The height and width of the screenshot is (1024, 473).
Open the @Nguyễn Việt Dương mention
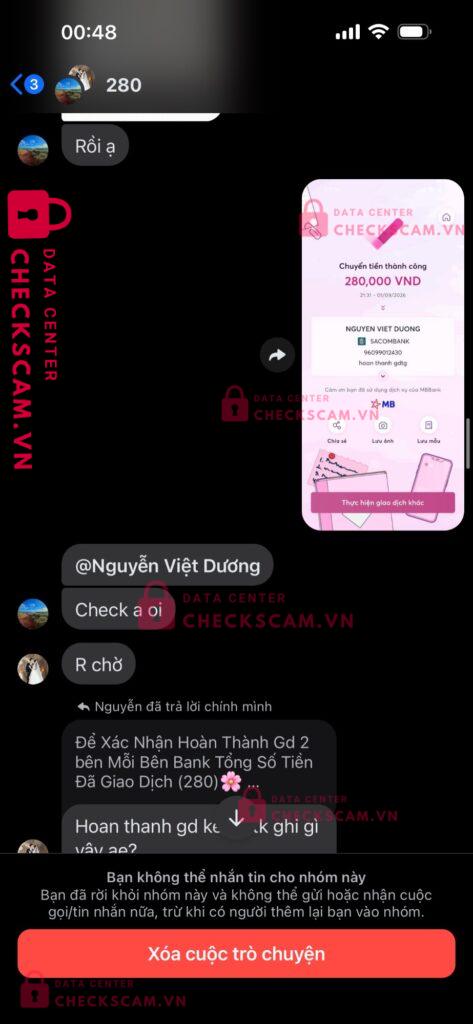(167, 566)
